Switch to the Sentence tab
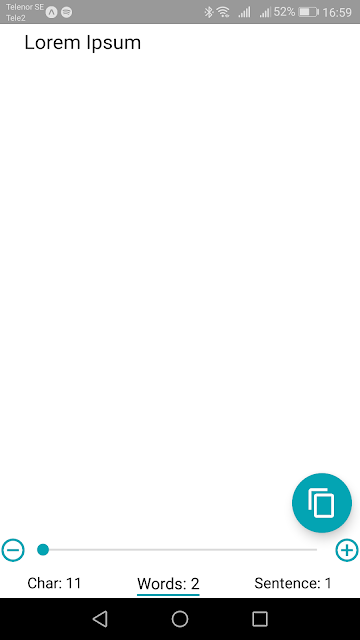The width and height of the screenshot is (360, 640). [293, 583]
